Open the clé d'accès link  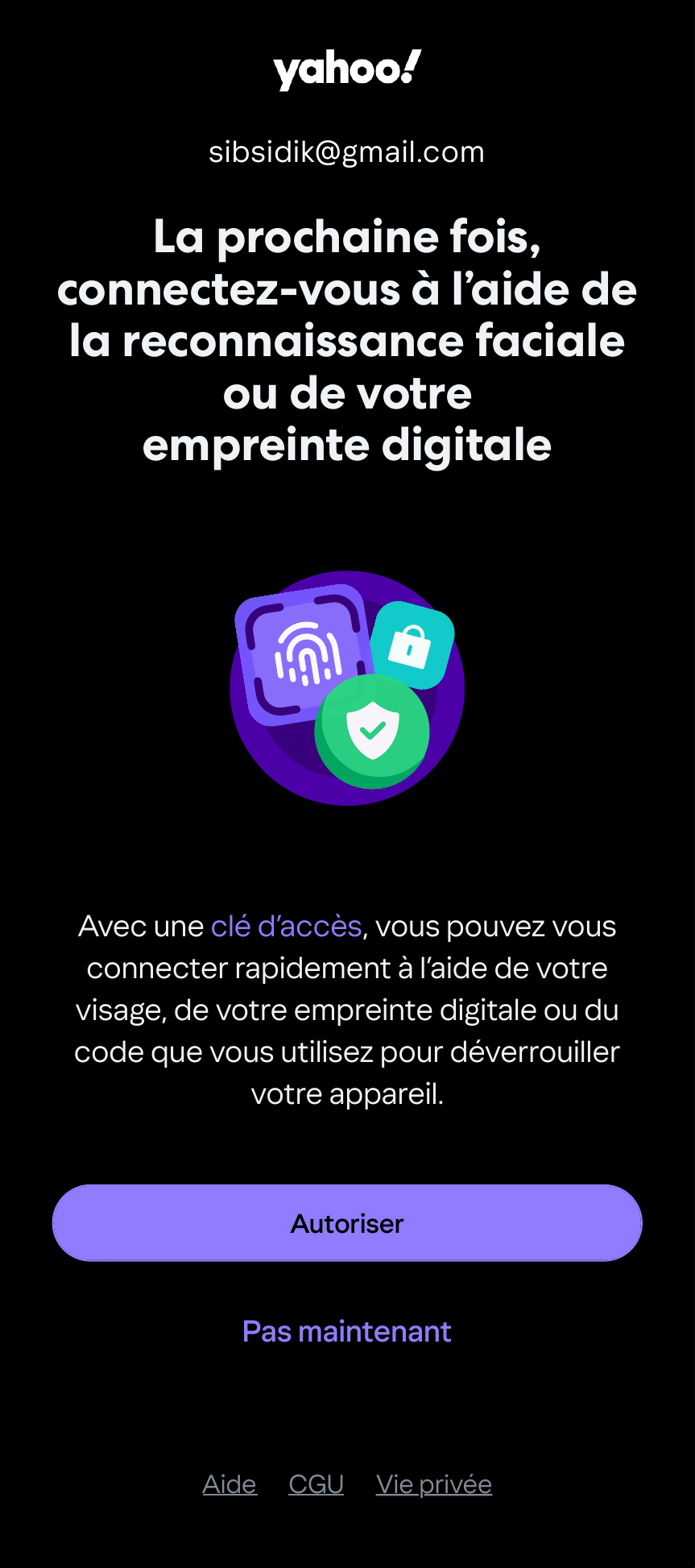(286, 927)
